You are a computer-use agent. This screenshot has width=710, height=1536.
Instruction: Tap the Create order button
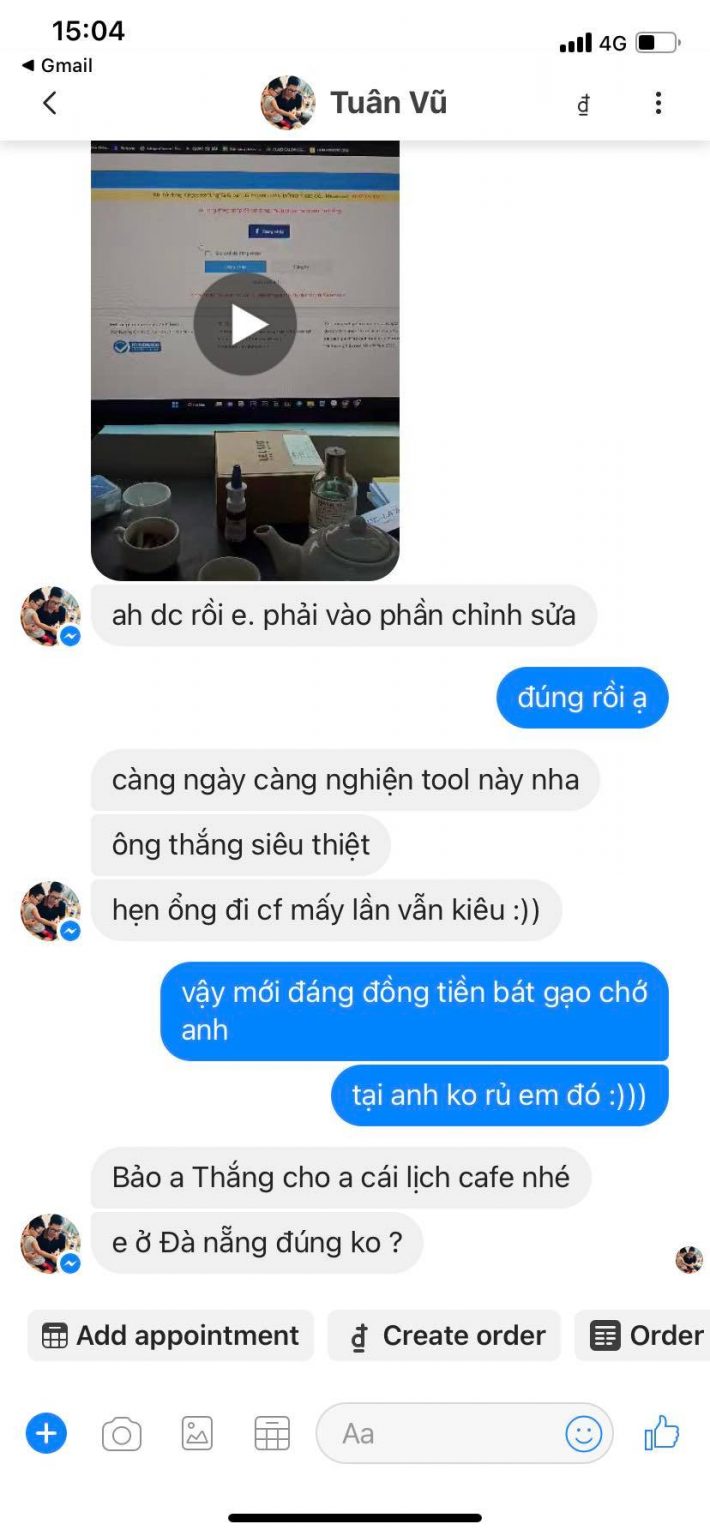(445, 1336)
